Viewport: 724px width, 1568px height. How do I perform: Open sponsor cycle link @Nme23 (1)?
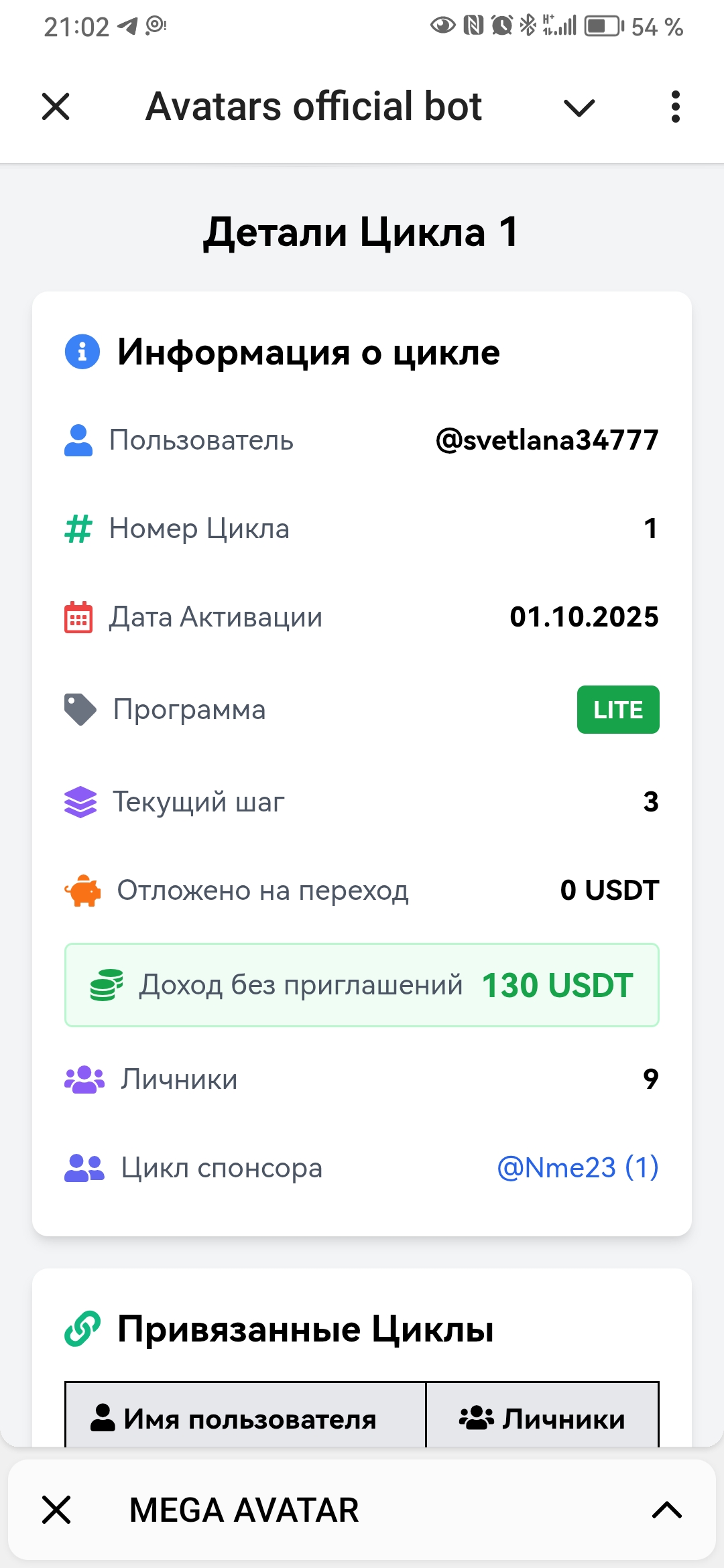(x=577, y=1168)
